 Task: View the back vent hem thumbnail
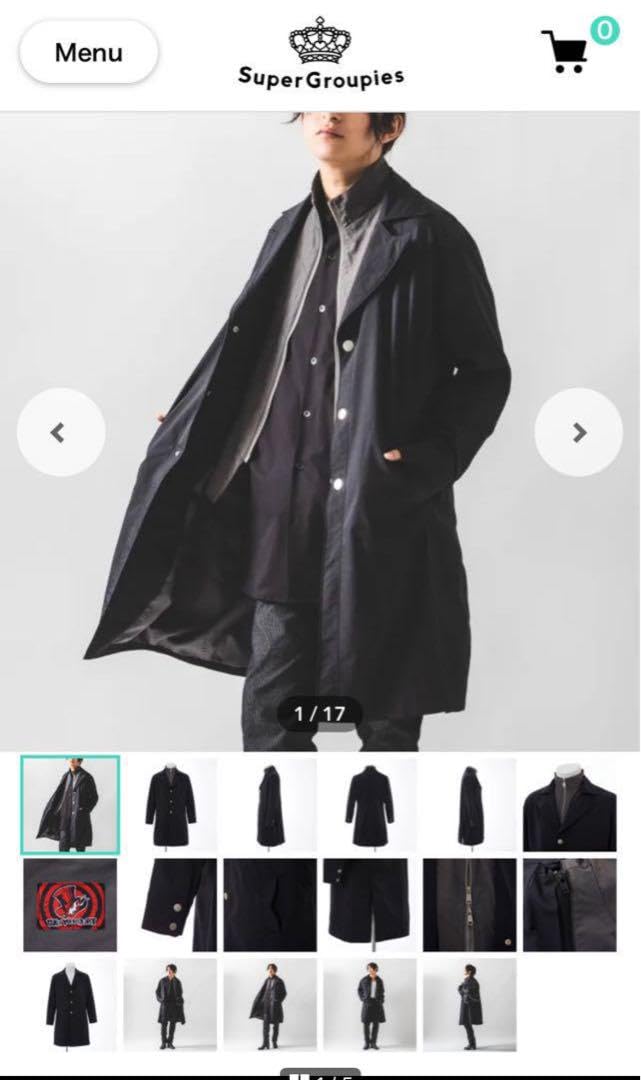[x=369, y=904]
